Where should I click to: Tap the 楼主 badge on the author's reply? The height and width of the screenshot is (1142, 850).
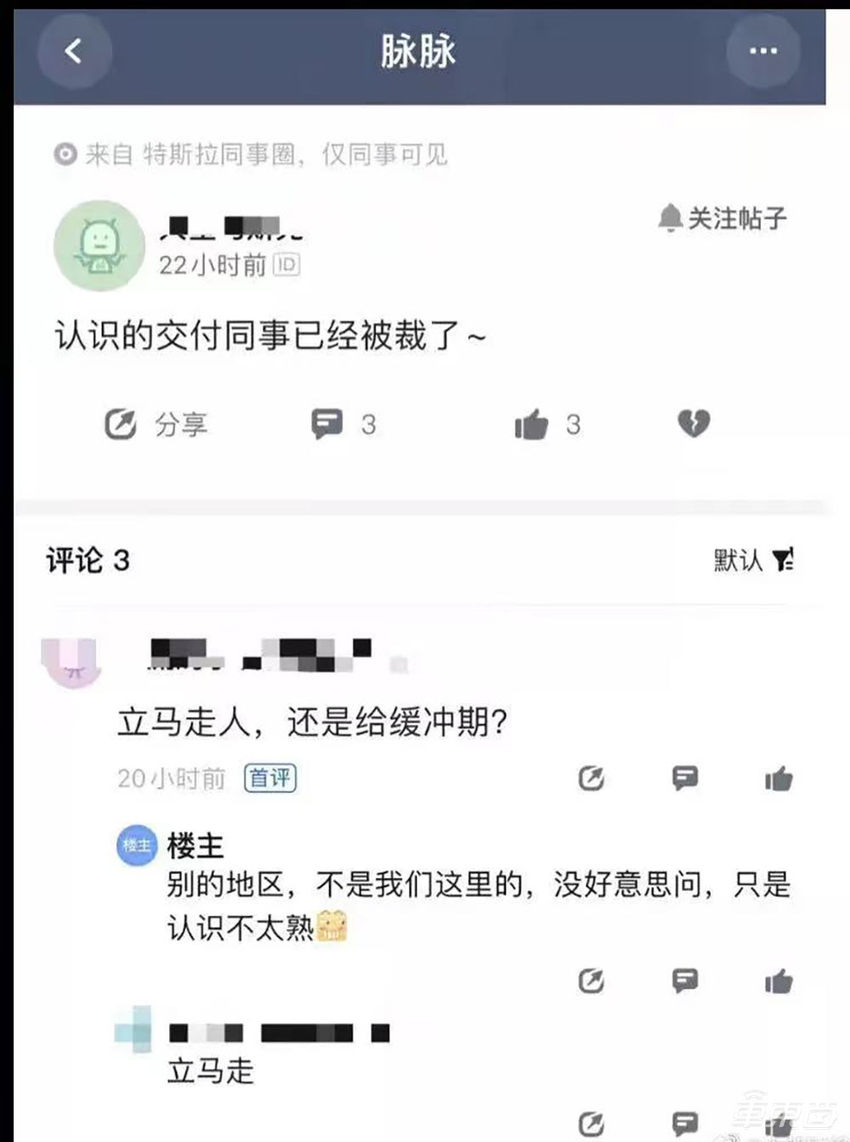tap(137, 845)
